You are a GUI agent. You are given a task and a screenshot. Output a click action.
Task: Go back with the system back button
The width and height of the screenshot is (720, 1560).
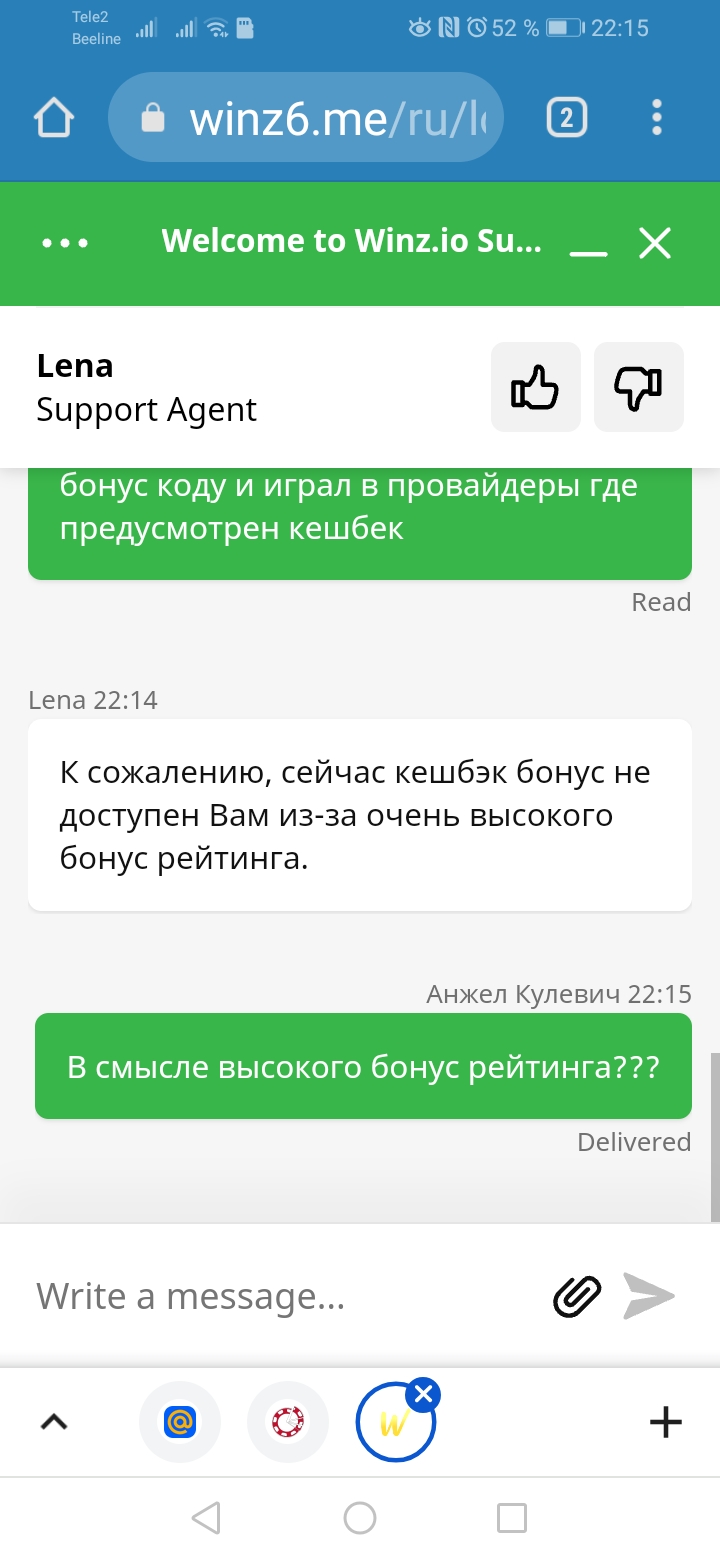click(x=206, y=1518)
